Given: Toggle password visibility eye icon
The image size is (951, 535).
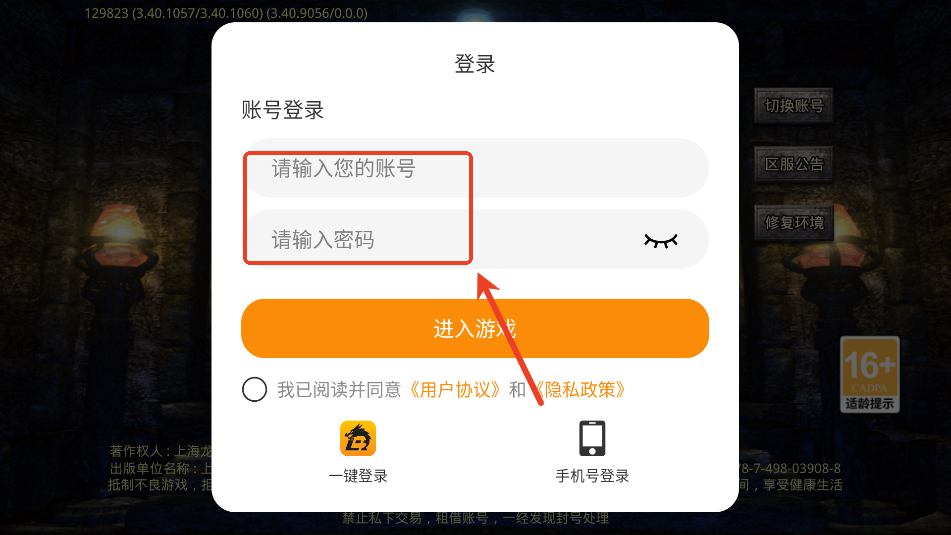Looking at the screenshot, I should pos(660,240).
